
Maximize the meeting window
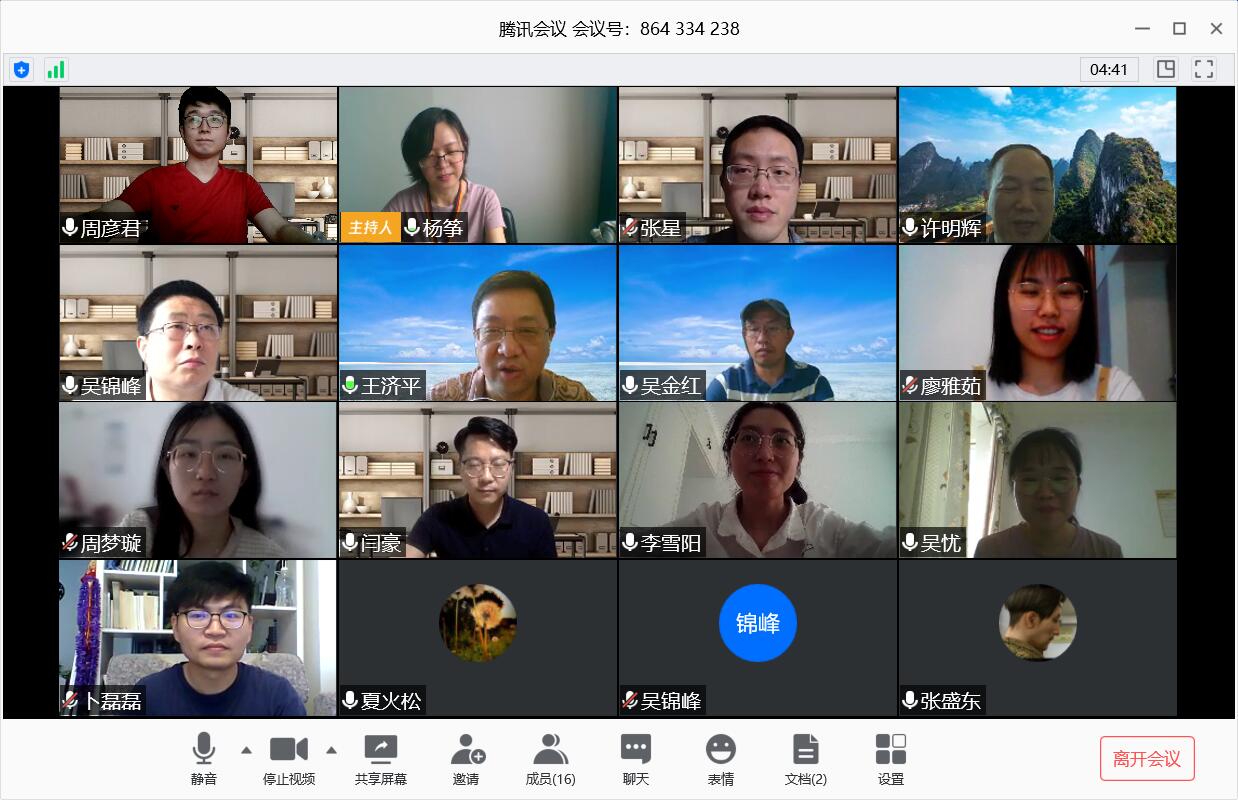click(1179, 28)
